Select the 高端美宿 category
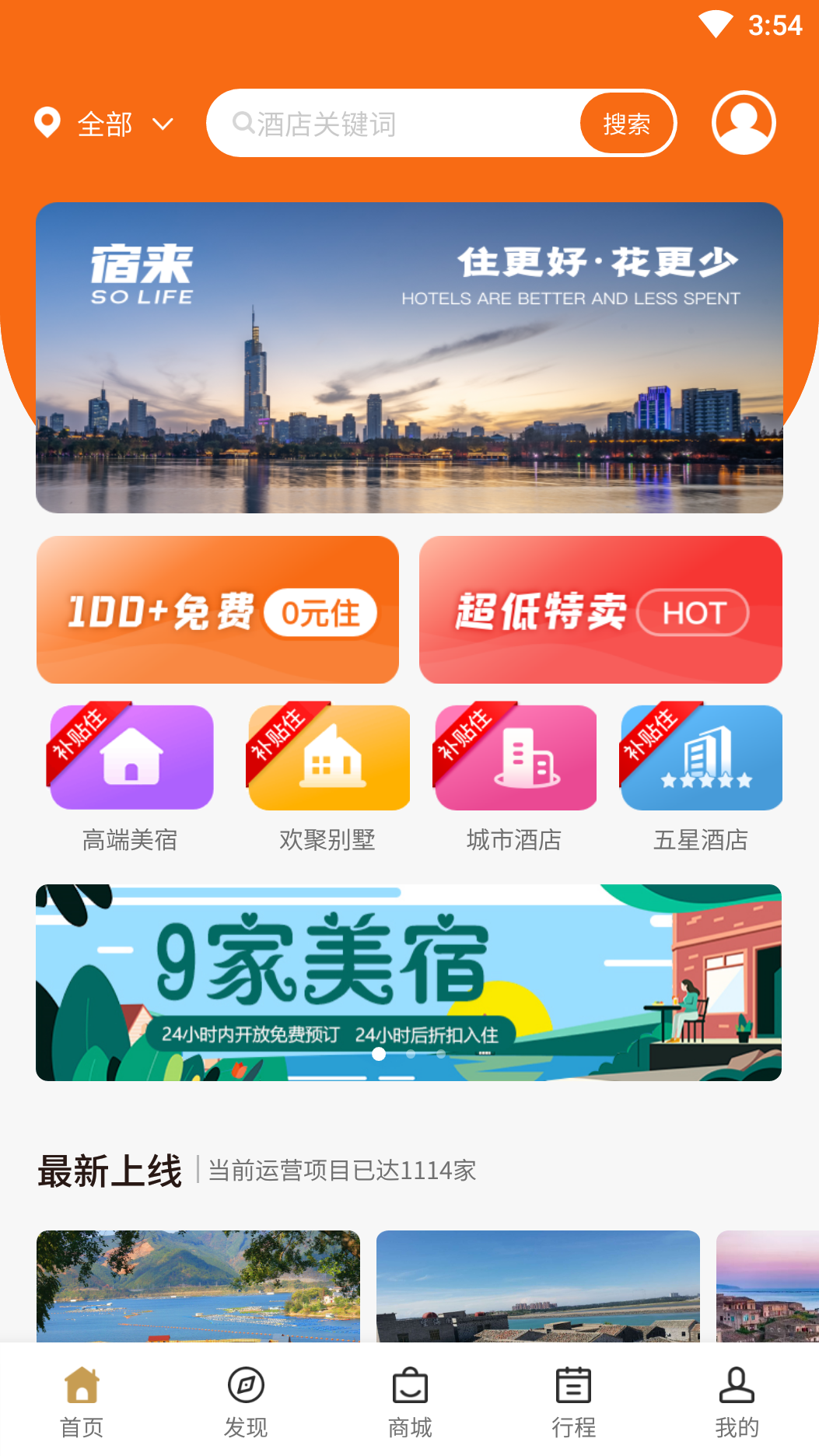The height and width of the screenshot is (1456, 819). coord(131,777)
